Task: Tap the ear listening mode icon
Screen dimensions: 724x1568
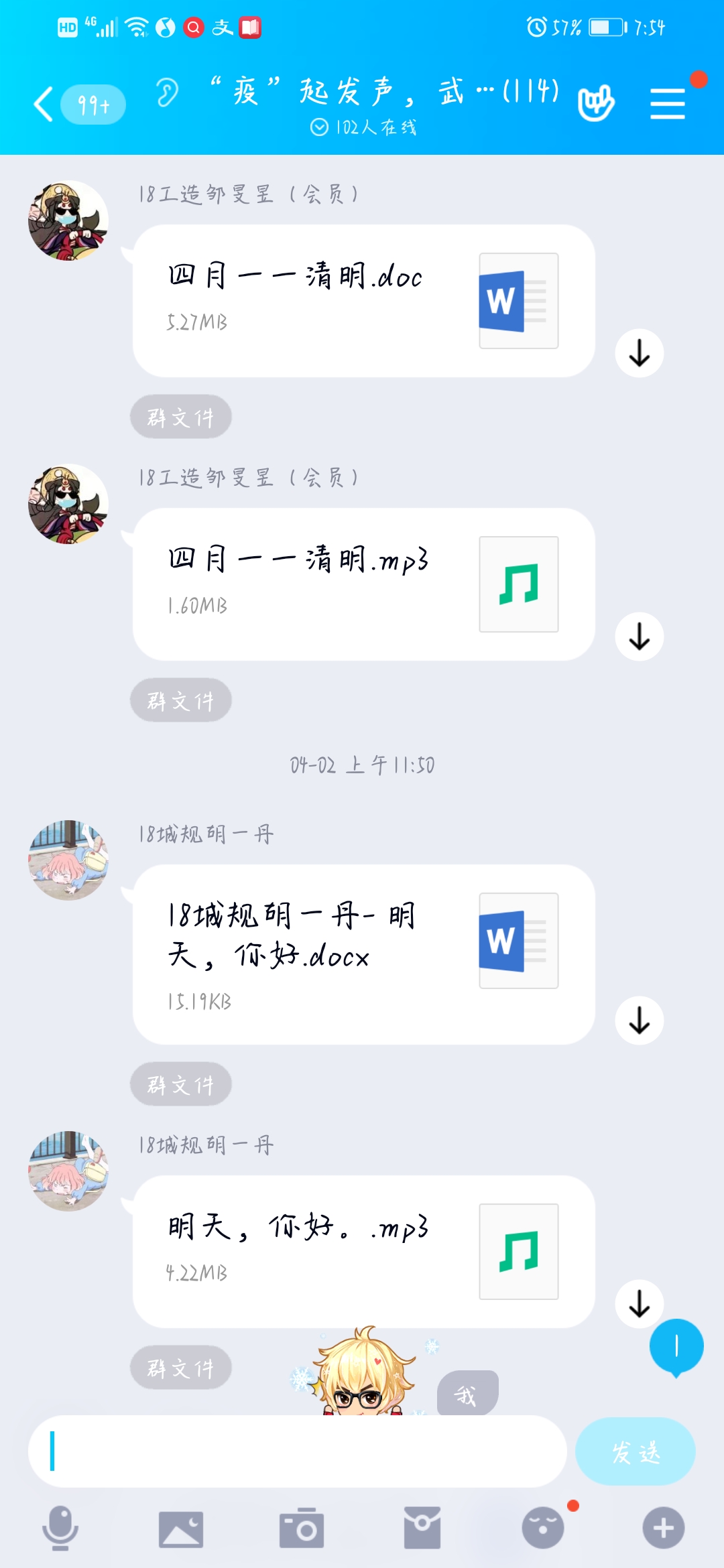Action: [167, 92]
